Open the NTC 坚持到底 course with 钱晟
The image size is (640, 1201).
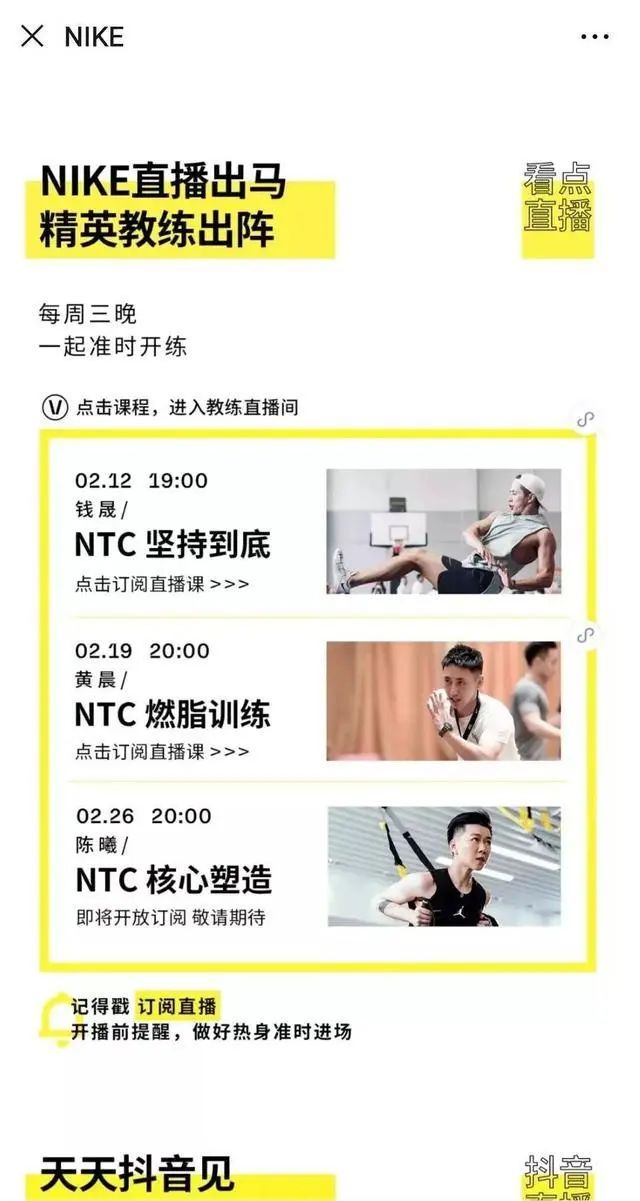[x=317, y=531]
